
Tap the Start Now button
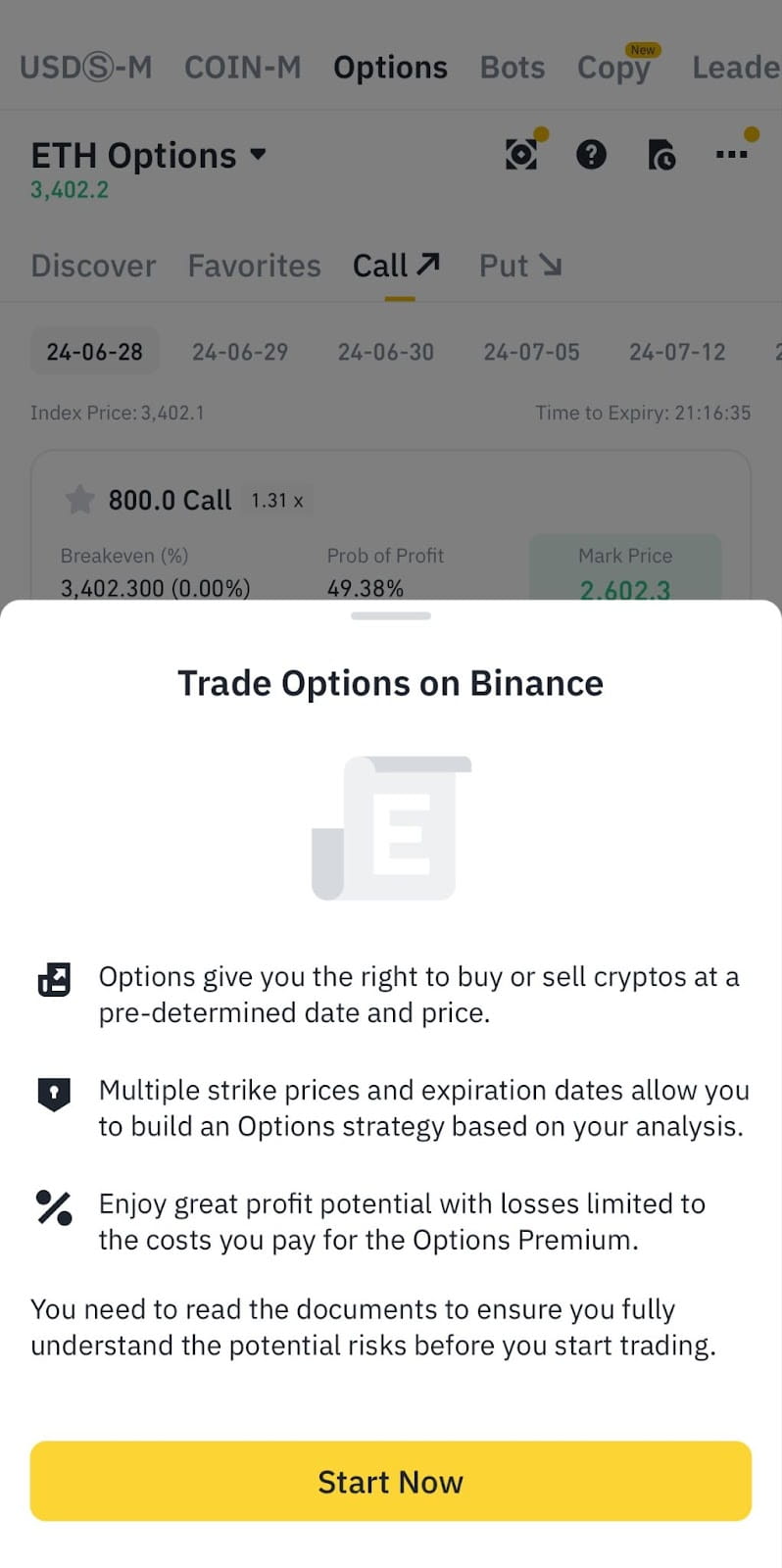point(390,1481)
